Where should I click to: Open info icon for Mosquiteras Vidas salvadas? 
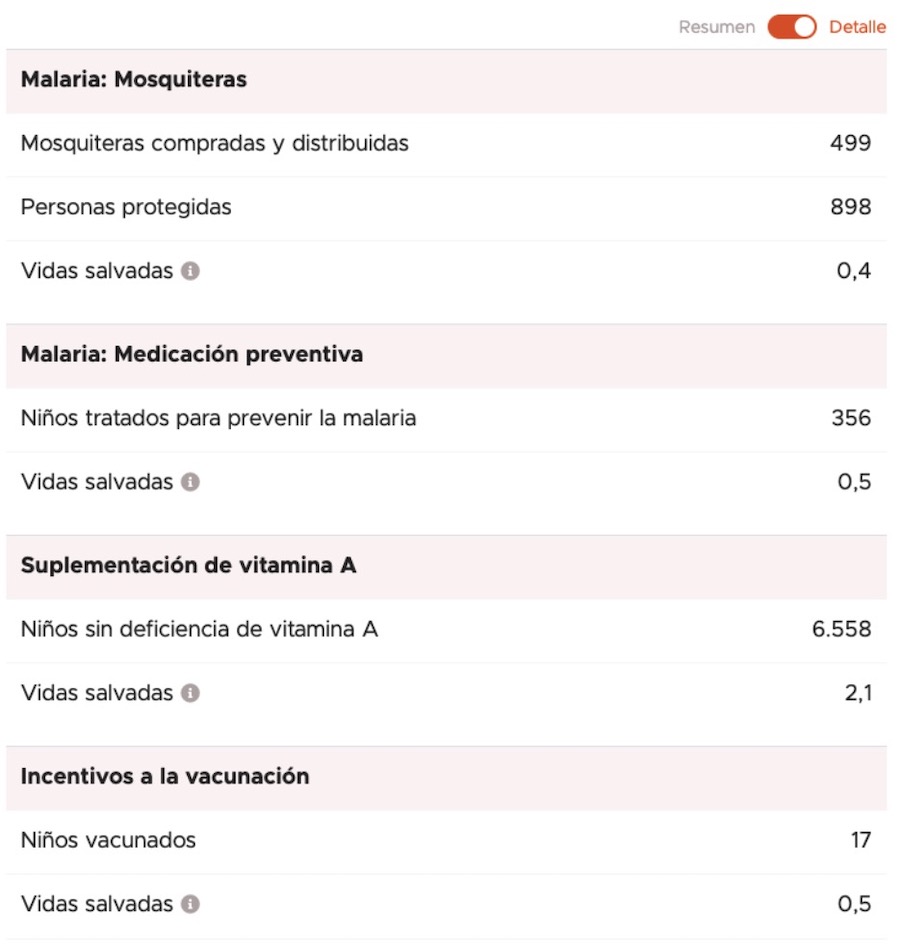coord(190,271)
